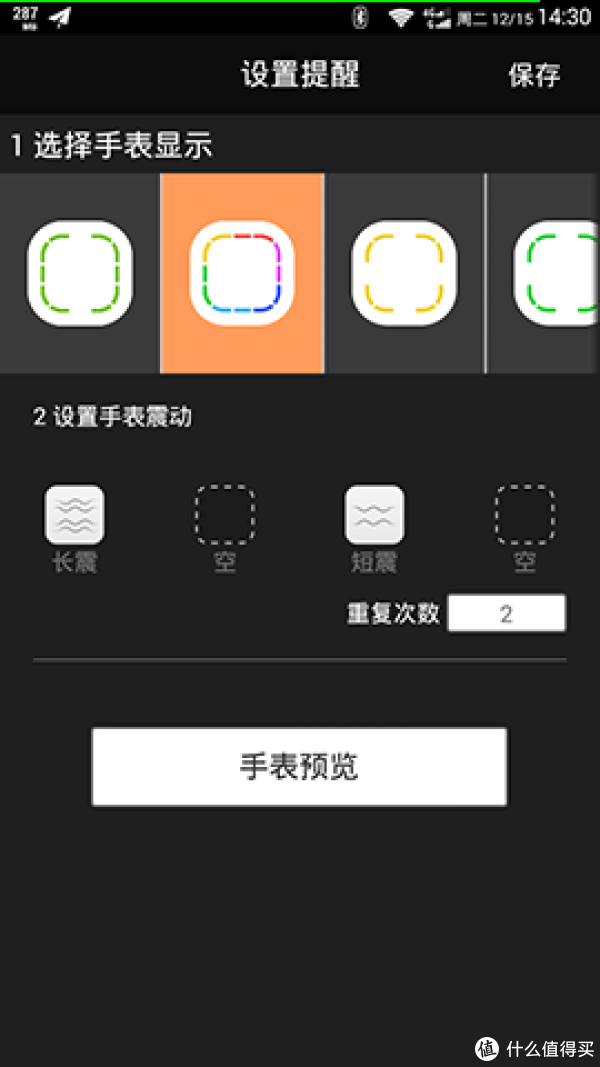This screenshot has width=600, height=1067.
Task: Edit the 重复次数 repeat count field
Action: pyautogui.click(x=507, y=614)
